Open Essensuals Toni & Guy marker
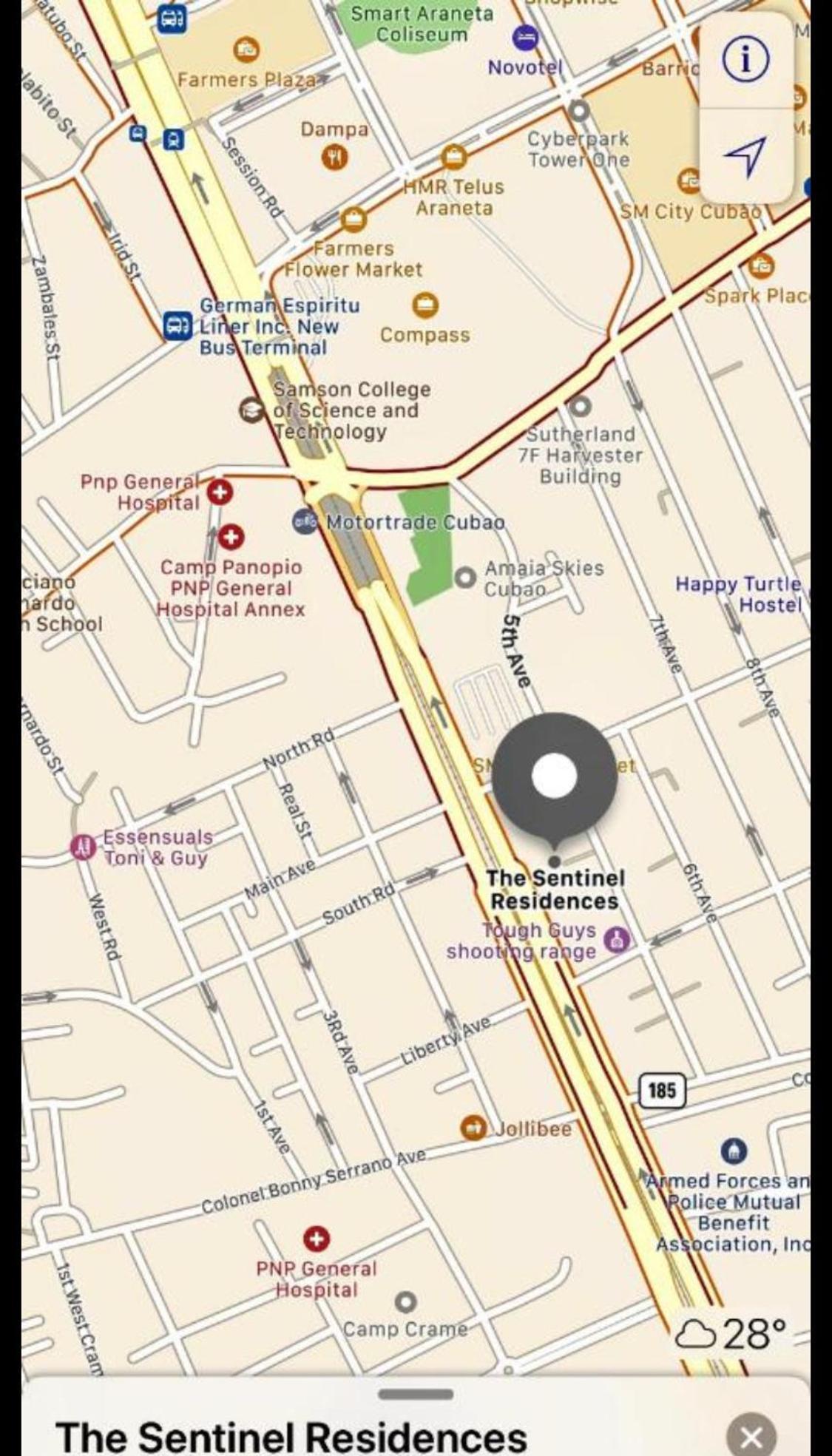The image size is (832, 1456). 83,847
